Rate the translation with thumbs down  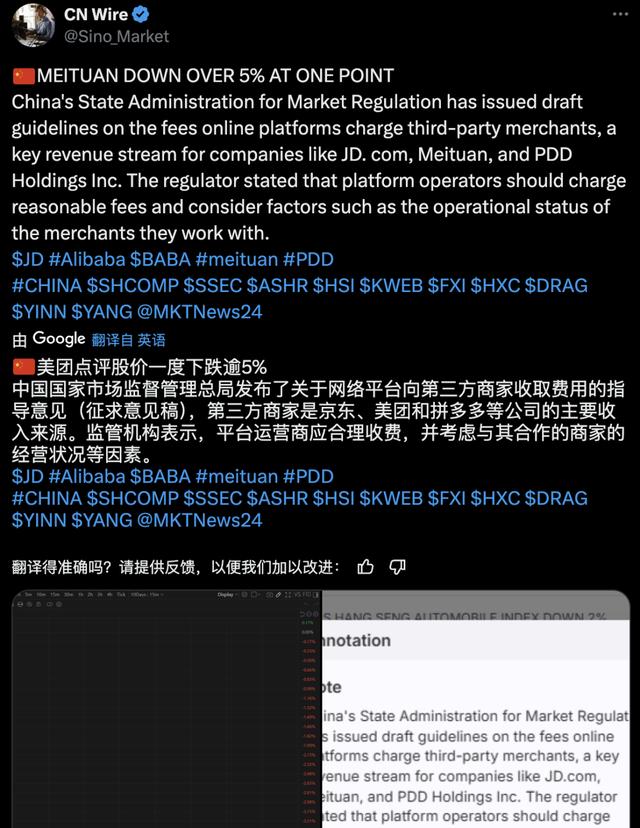point(397,567)
